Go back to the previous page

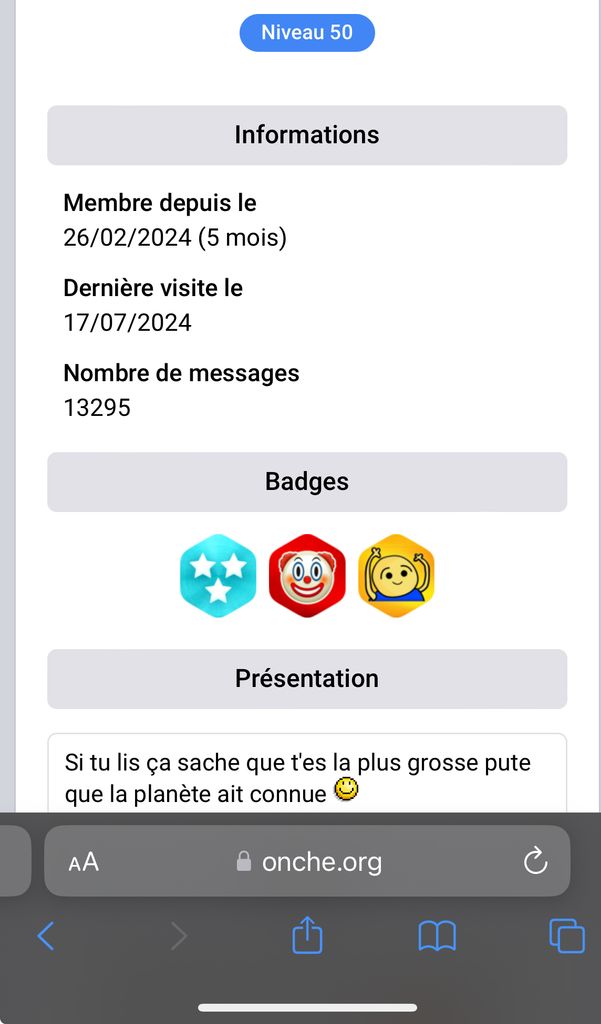pos(46,936)
